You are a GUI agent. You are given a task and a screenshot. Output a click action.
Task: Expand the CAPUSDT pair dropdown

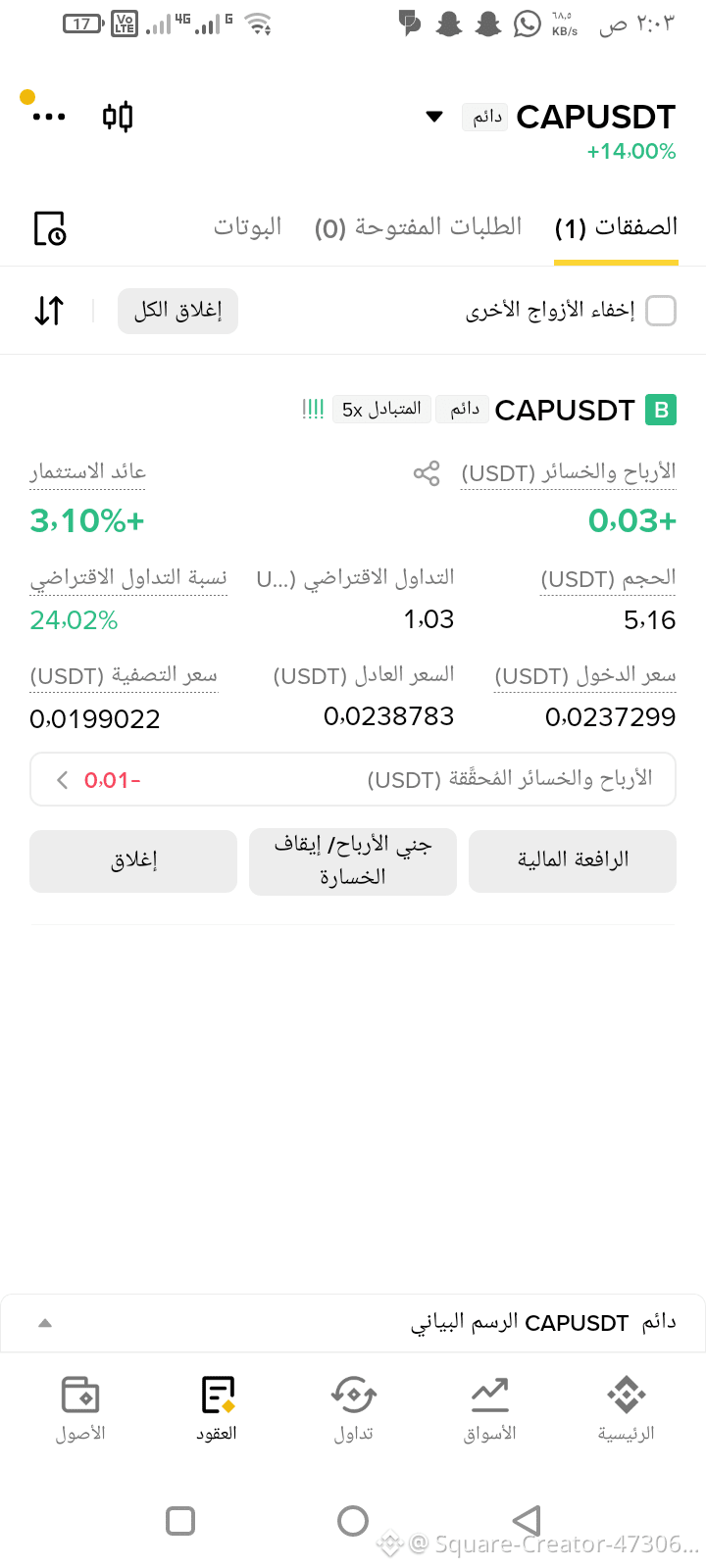point(434,117)
